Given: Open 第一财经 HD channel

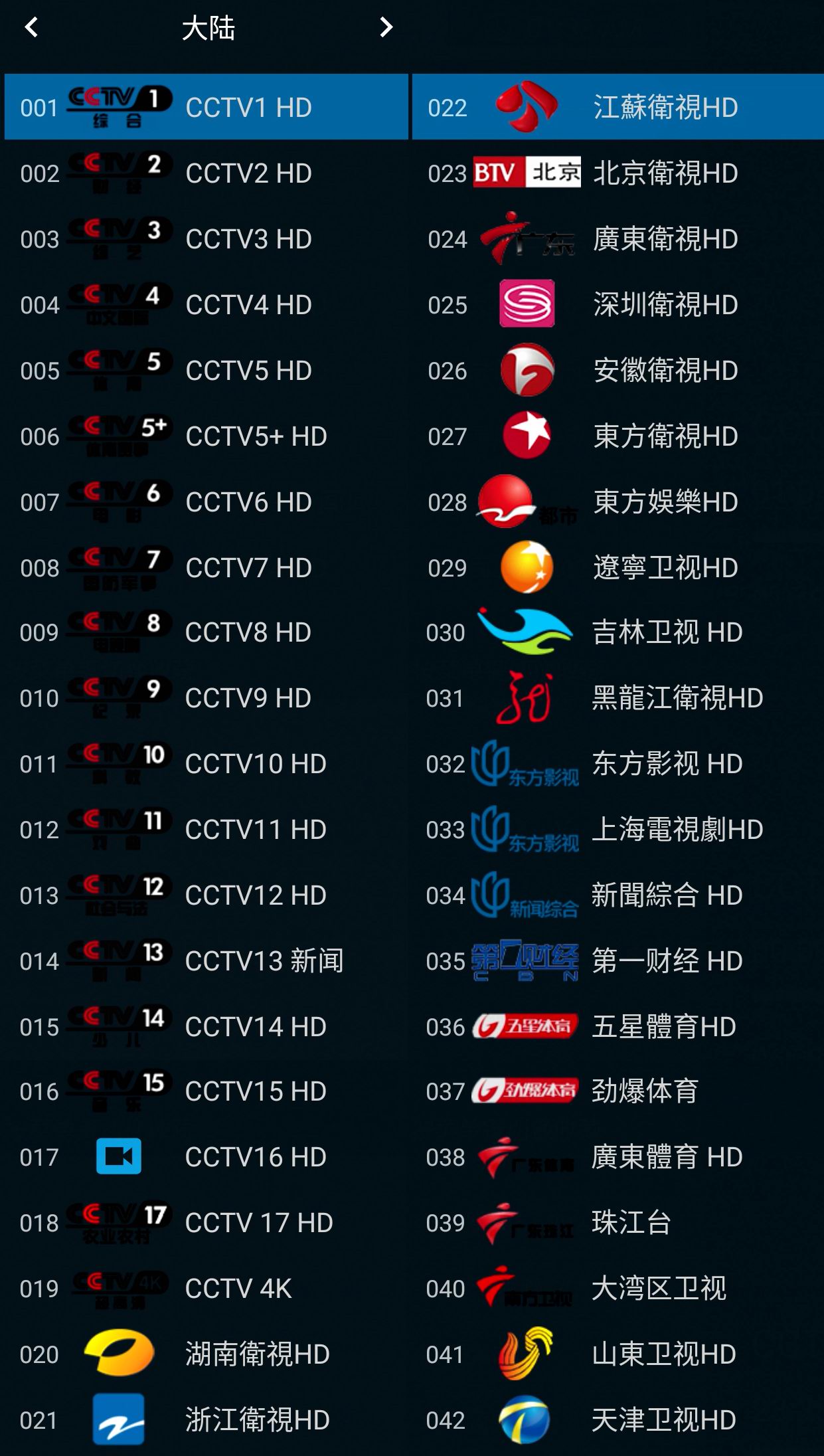Looking at the screenshot, I should point(618,960).
